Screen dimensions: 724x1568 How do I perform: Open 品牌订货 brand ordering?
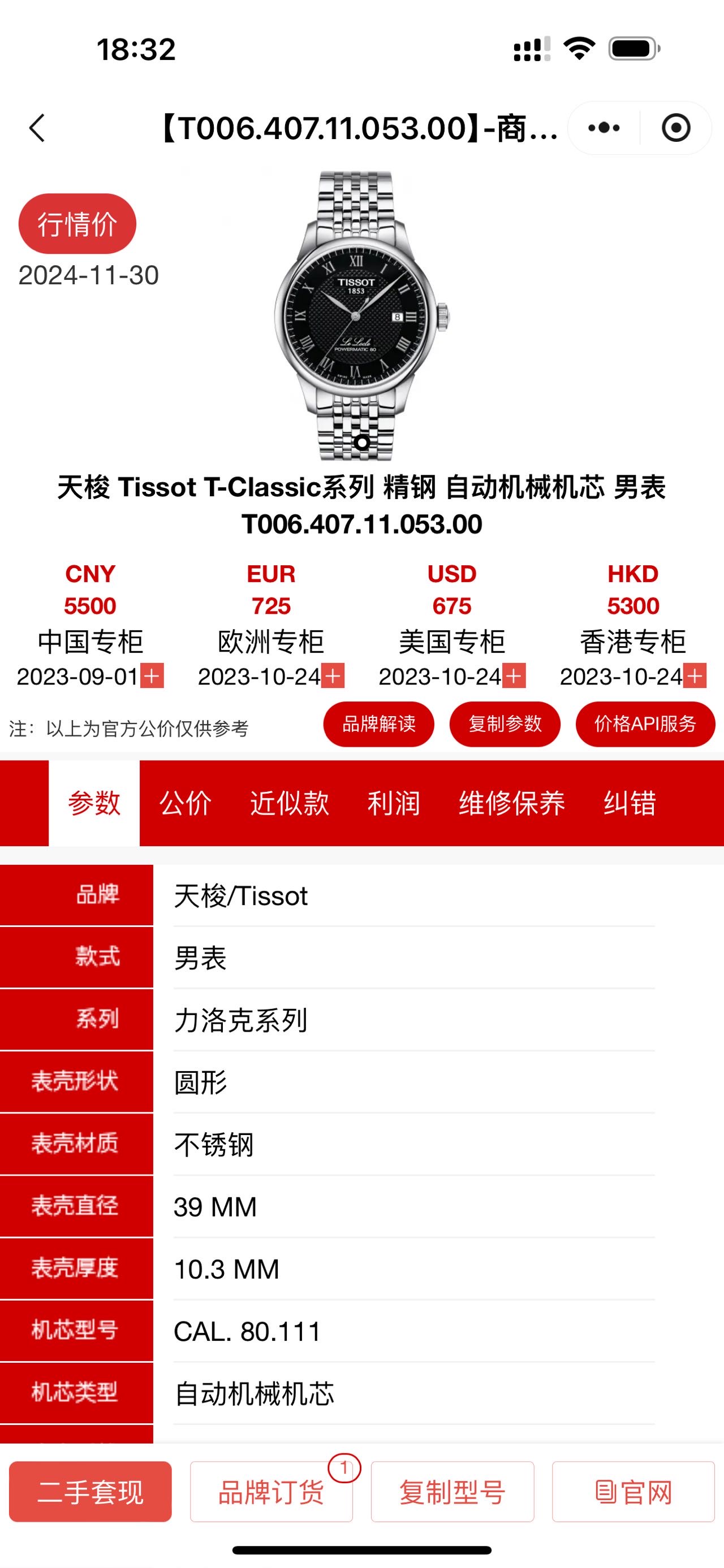tap(271, 1492)
